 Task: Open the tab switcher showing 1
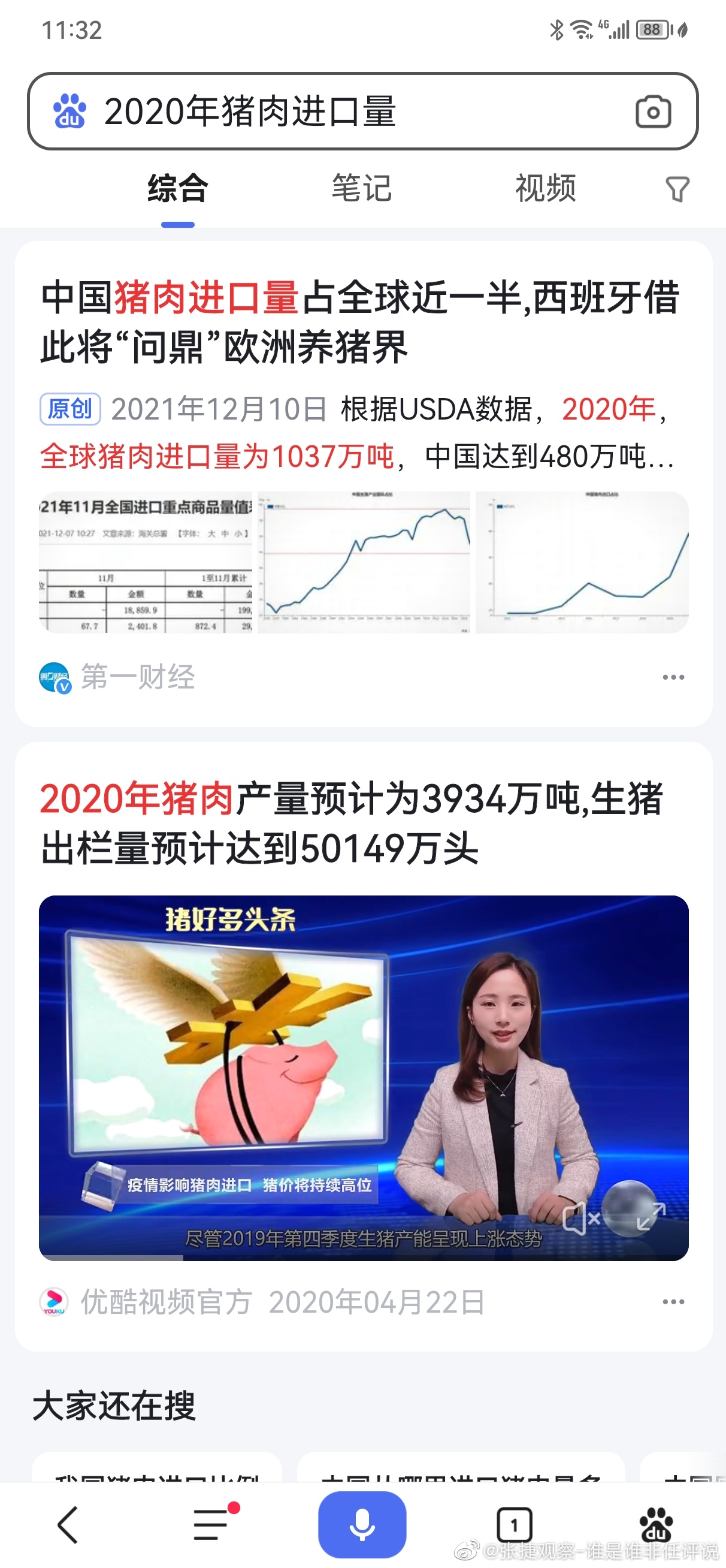514,1525
